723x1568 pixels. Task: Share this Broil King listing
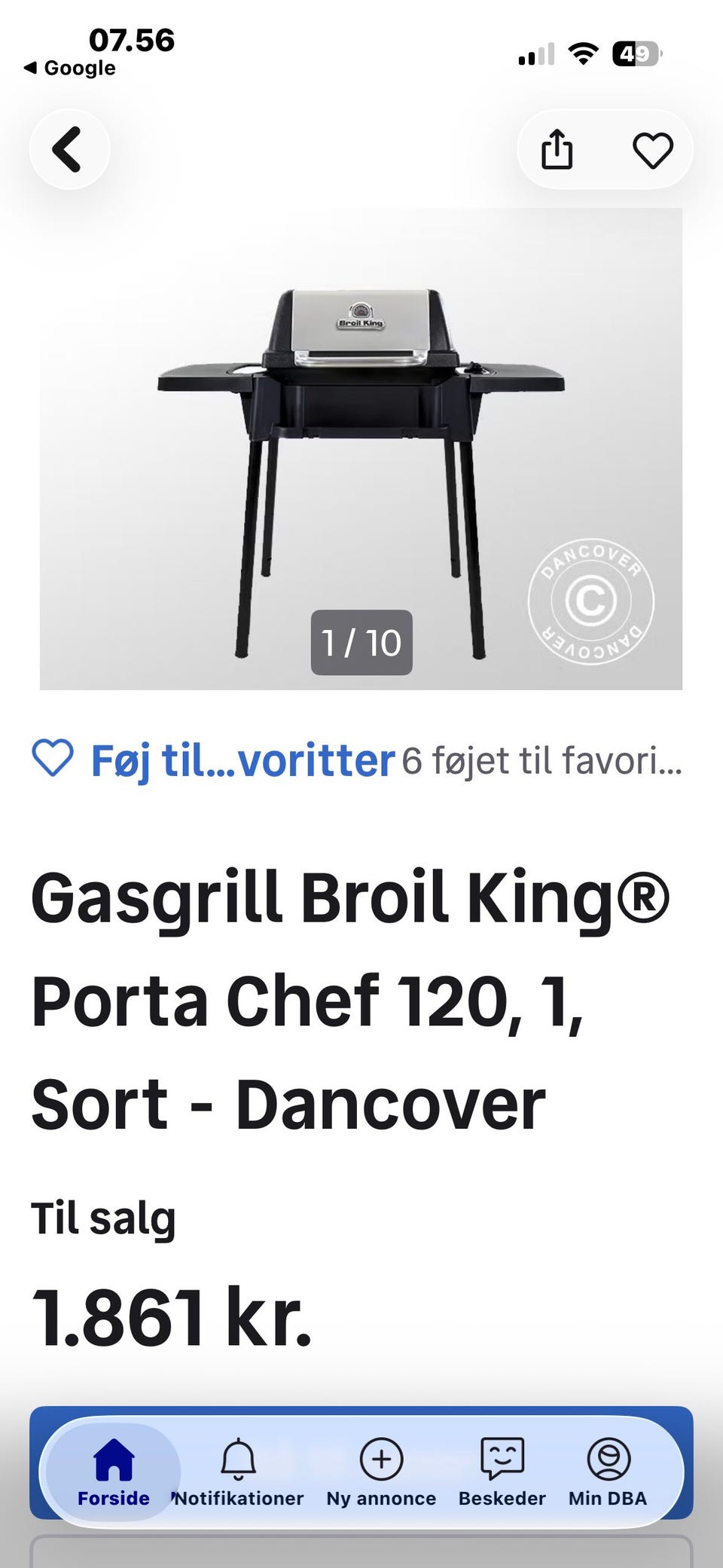(557, 149)
